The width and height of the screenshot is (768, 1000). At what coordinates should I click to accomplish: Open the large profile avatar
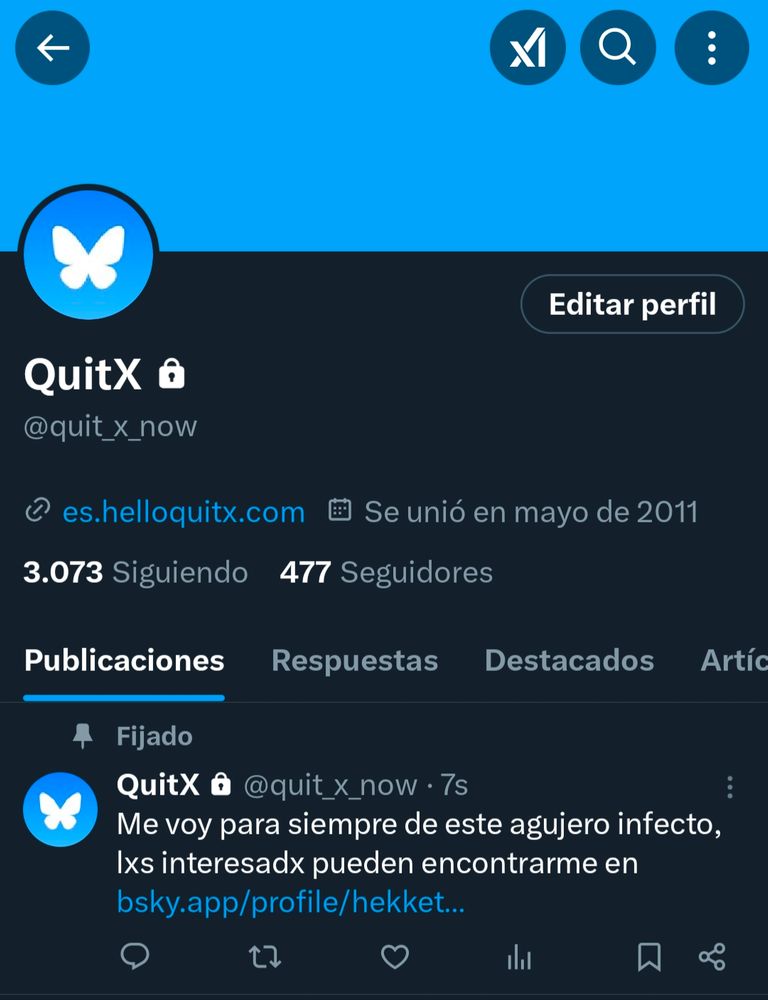88,257
